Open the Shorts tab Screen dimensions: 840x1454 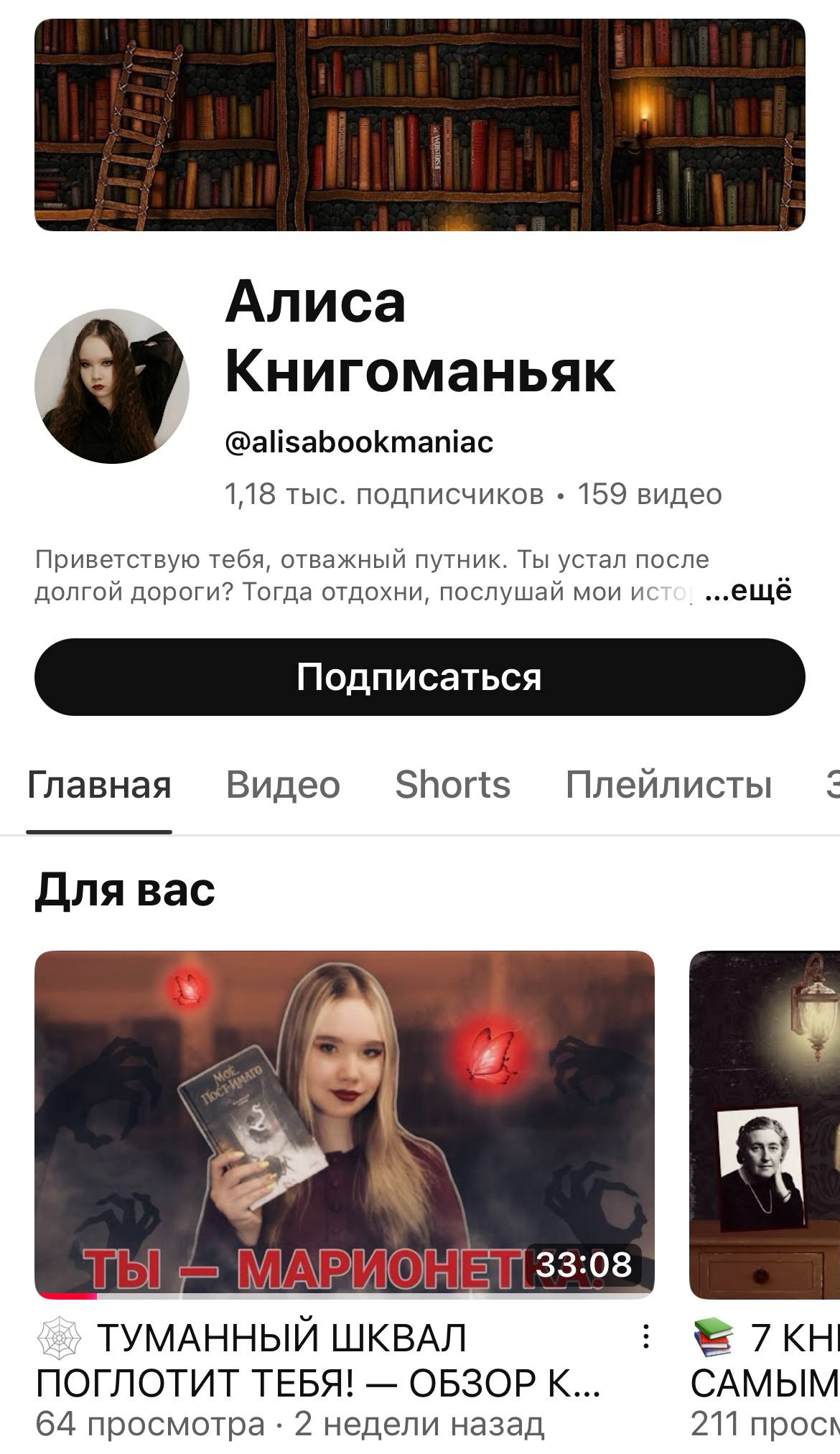[x=452, y=784]
